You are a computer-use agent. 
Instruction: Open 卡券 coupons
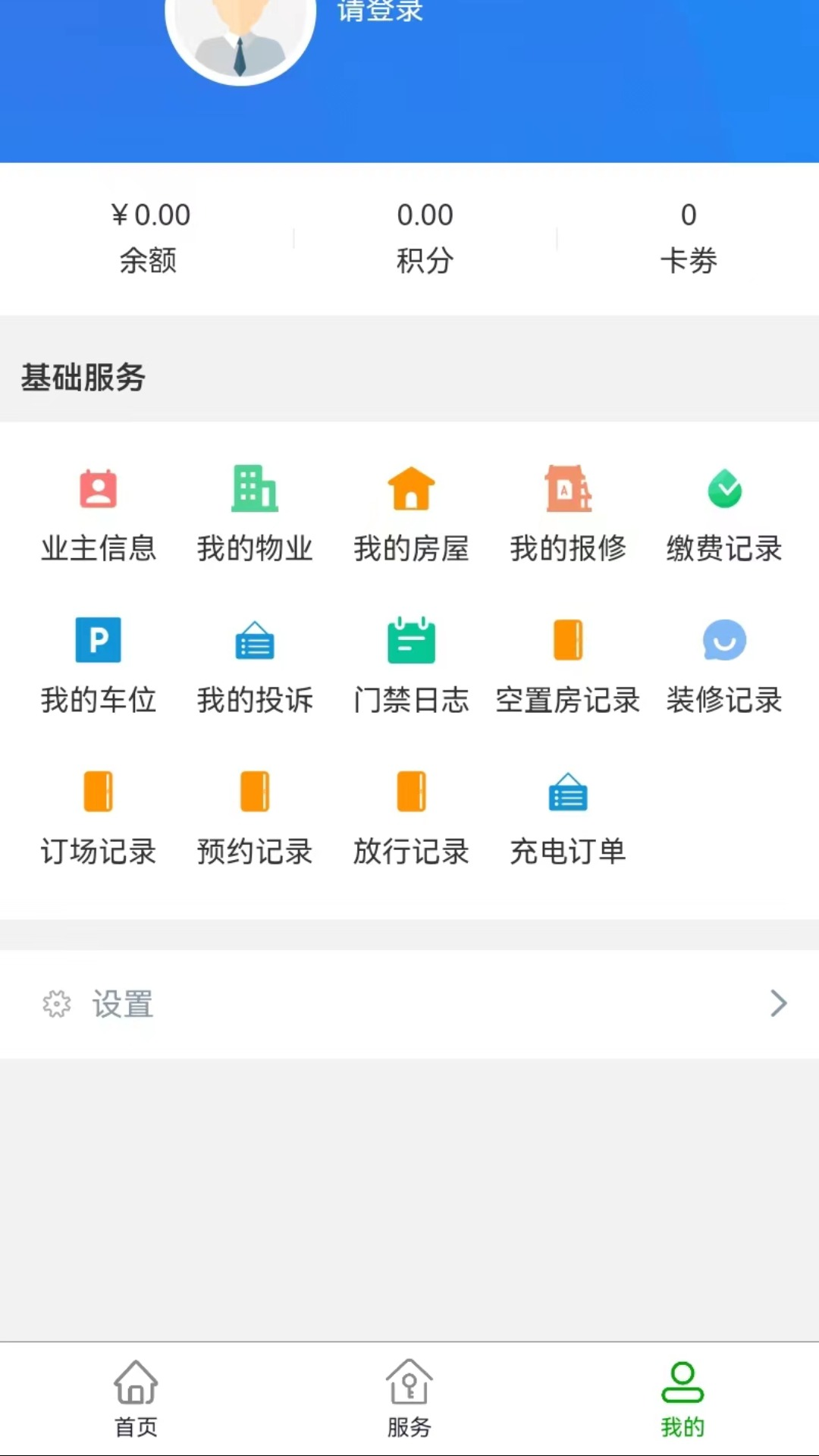coord(689,237)
